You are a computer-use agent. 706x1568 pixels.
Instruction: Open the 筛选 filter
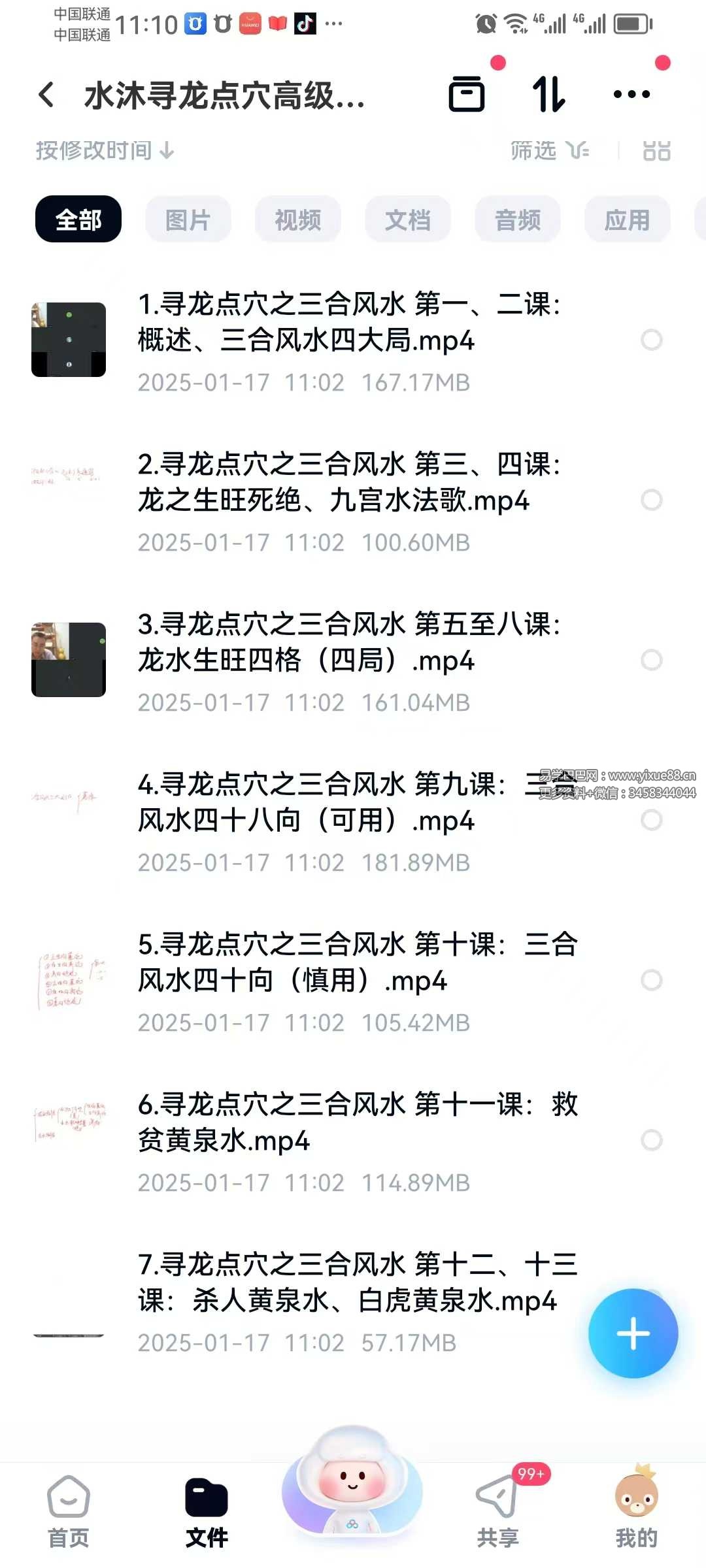(x=549, y=151)
